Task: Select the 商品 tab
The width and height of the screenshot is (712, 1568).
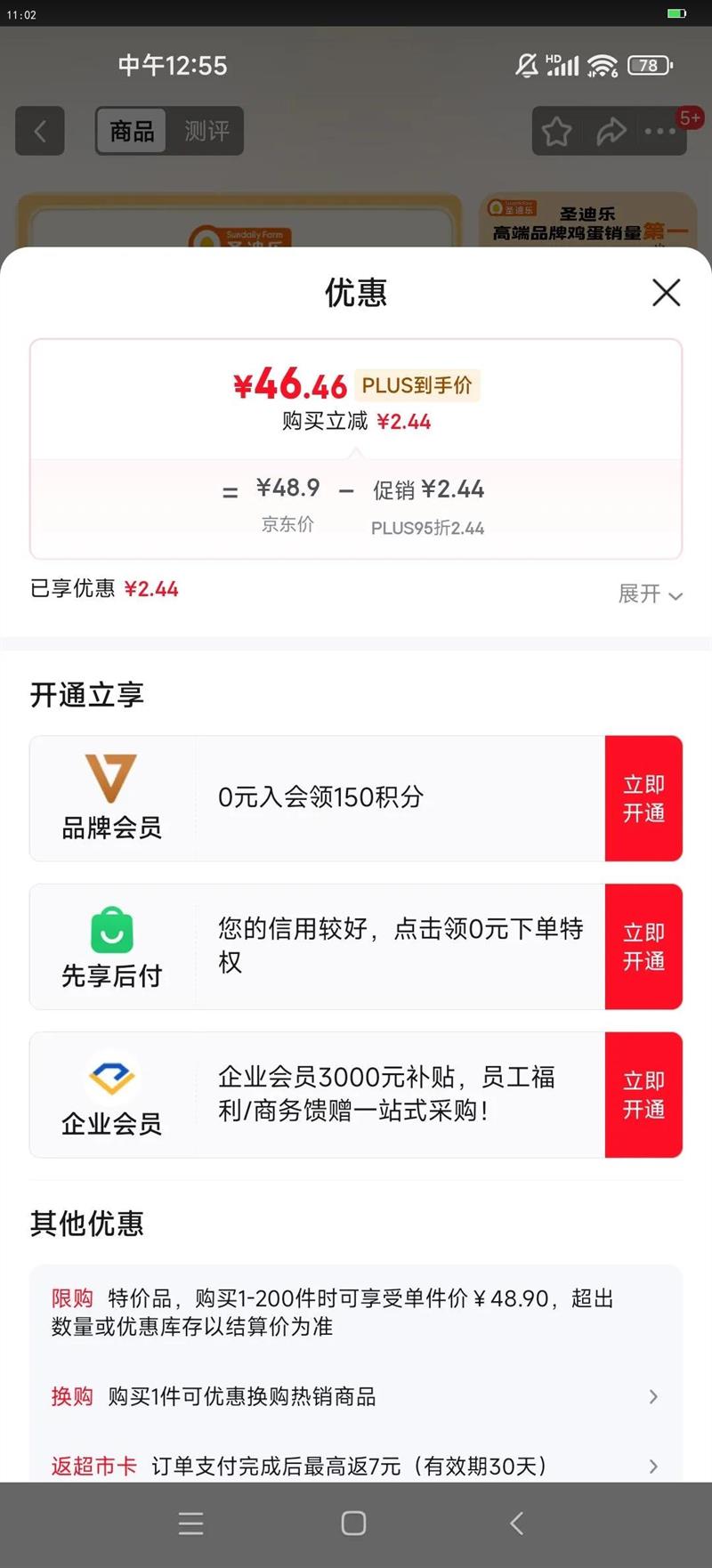Action: (132, 131)
